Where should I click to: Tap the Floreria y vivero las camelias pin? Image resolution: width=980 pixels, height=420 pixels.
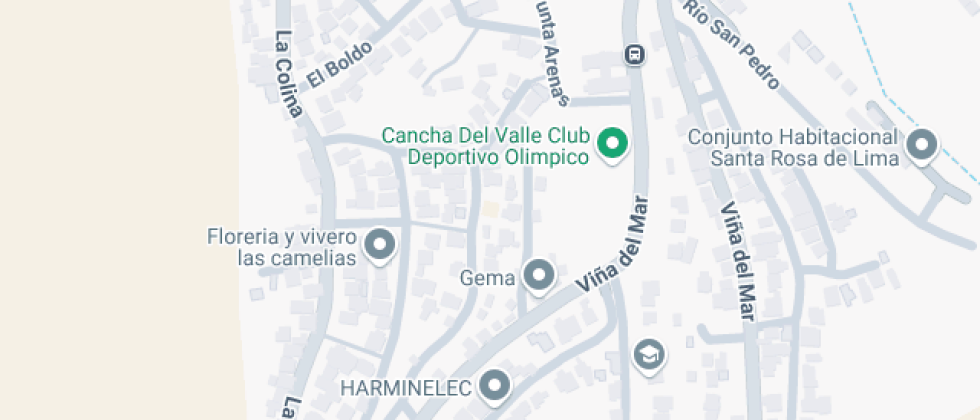[379, 244]
